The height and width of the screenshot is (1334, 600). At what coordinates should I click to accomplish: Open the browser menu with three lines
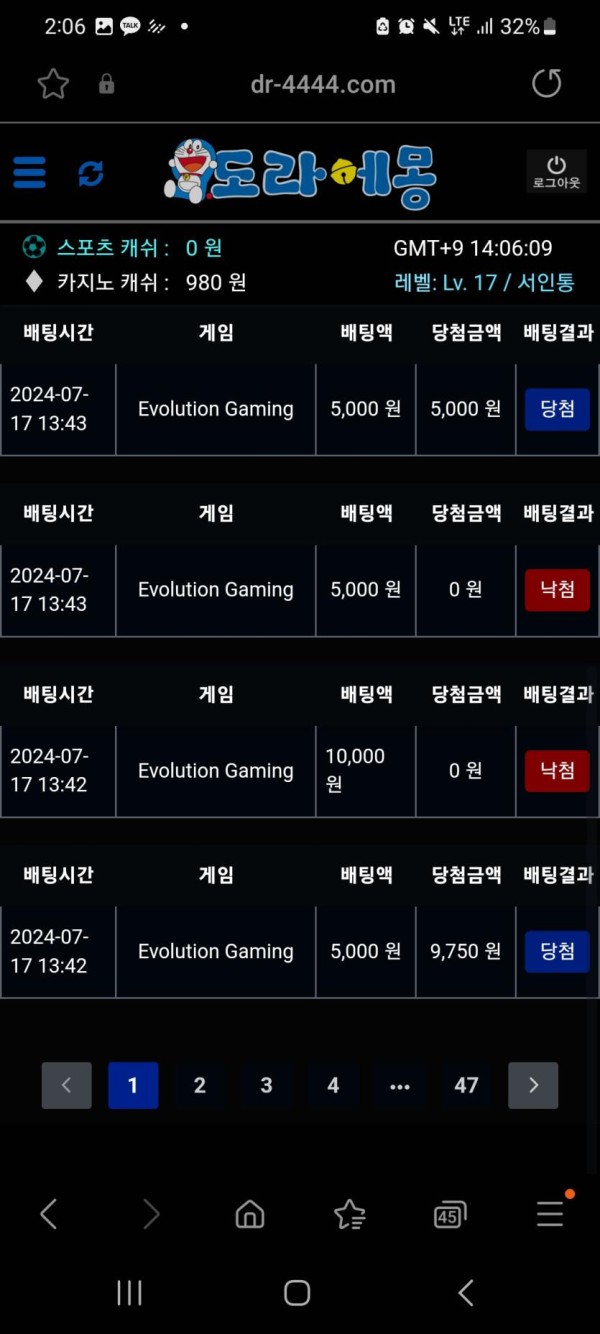(x=550, y=1214)
